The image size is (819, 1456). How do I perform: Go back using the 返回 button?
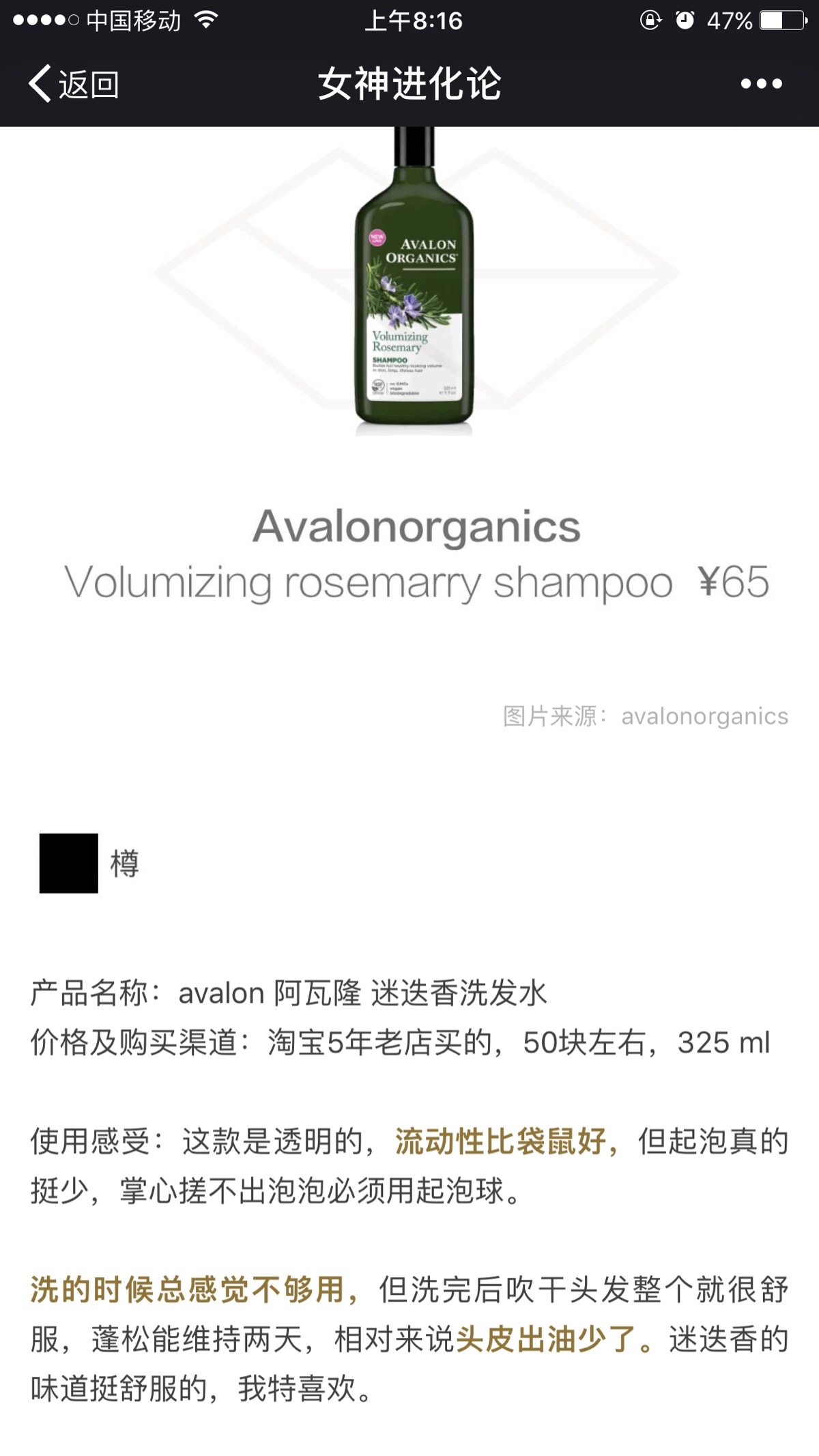click(74, 84)
